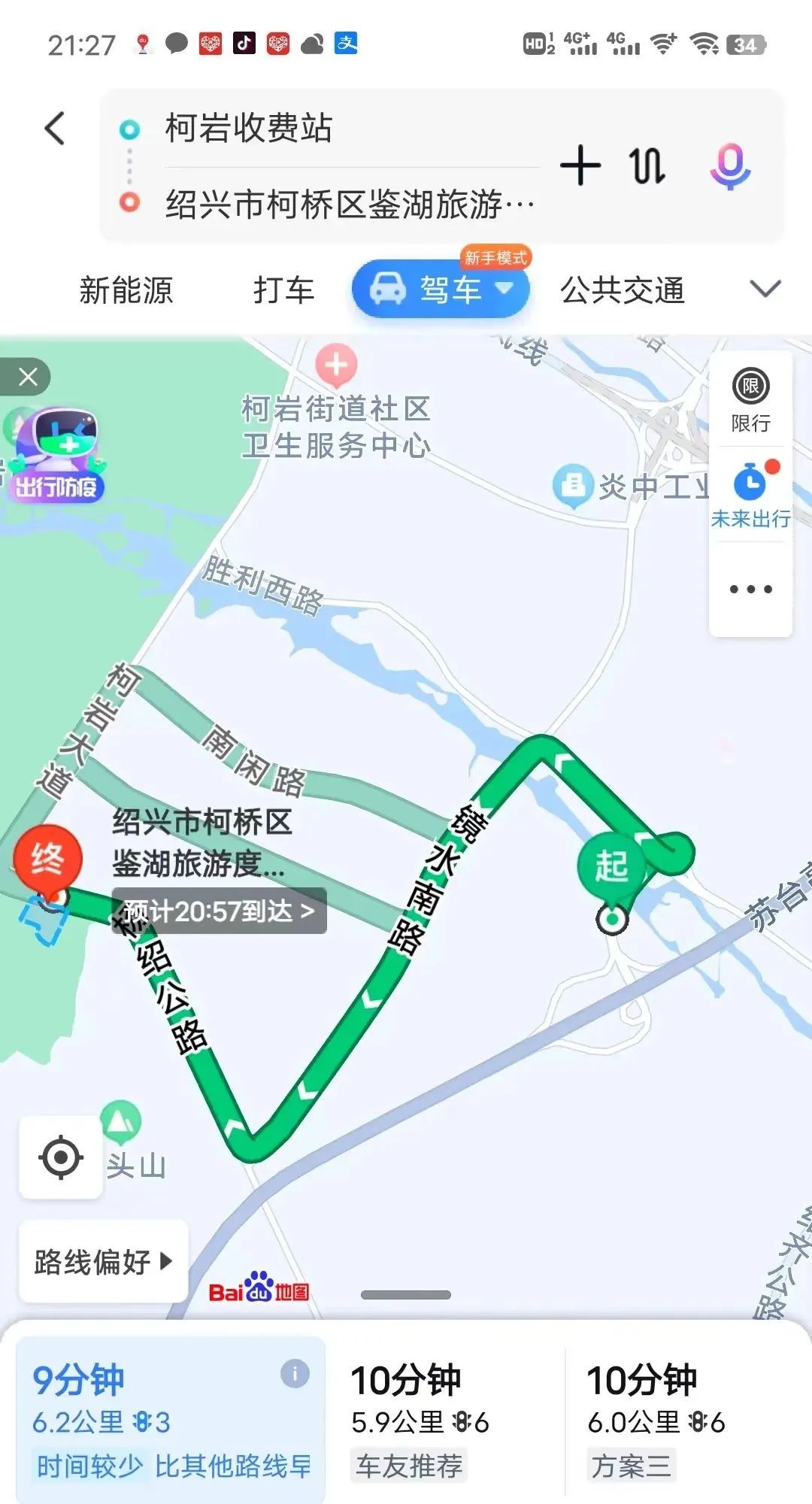Tap the 预计20:57到达 arrival bubble

click(219, 911)
